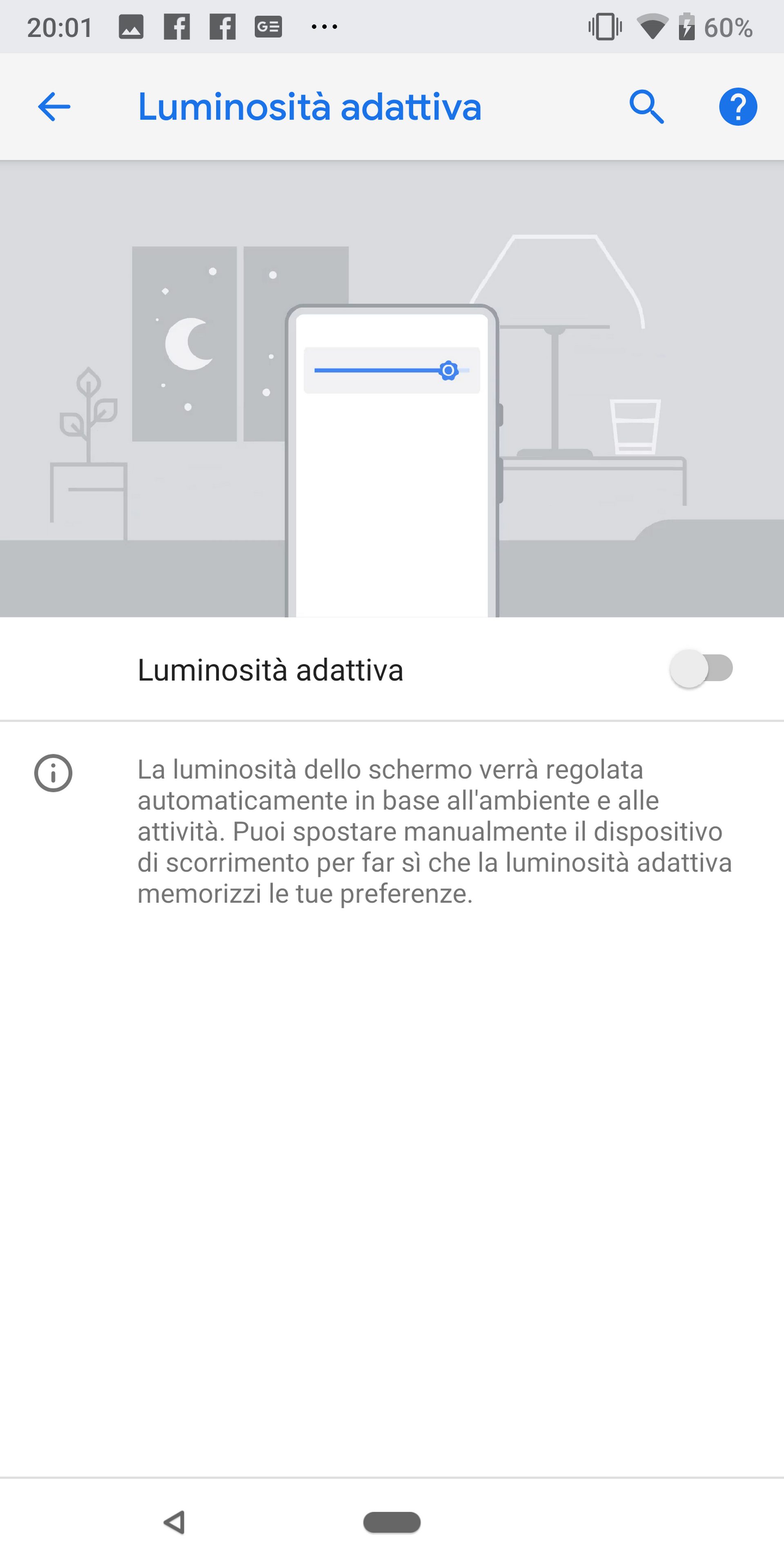Viewport: 784px width, 1568px height.
Task: Go back using the top-left arrow
Action: coord(54,107)
